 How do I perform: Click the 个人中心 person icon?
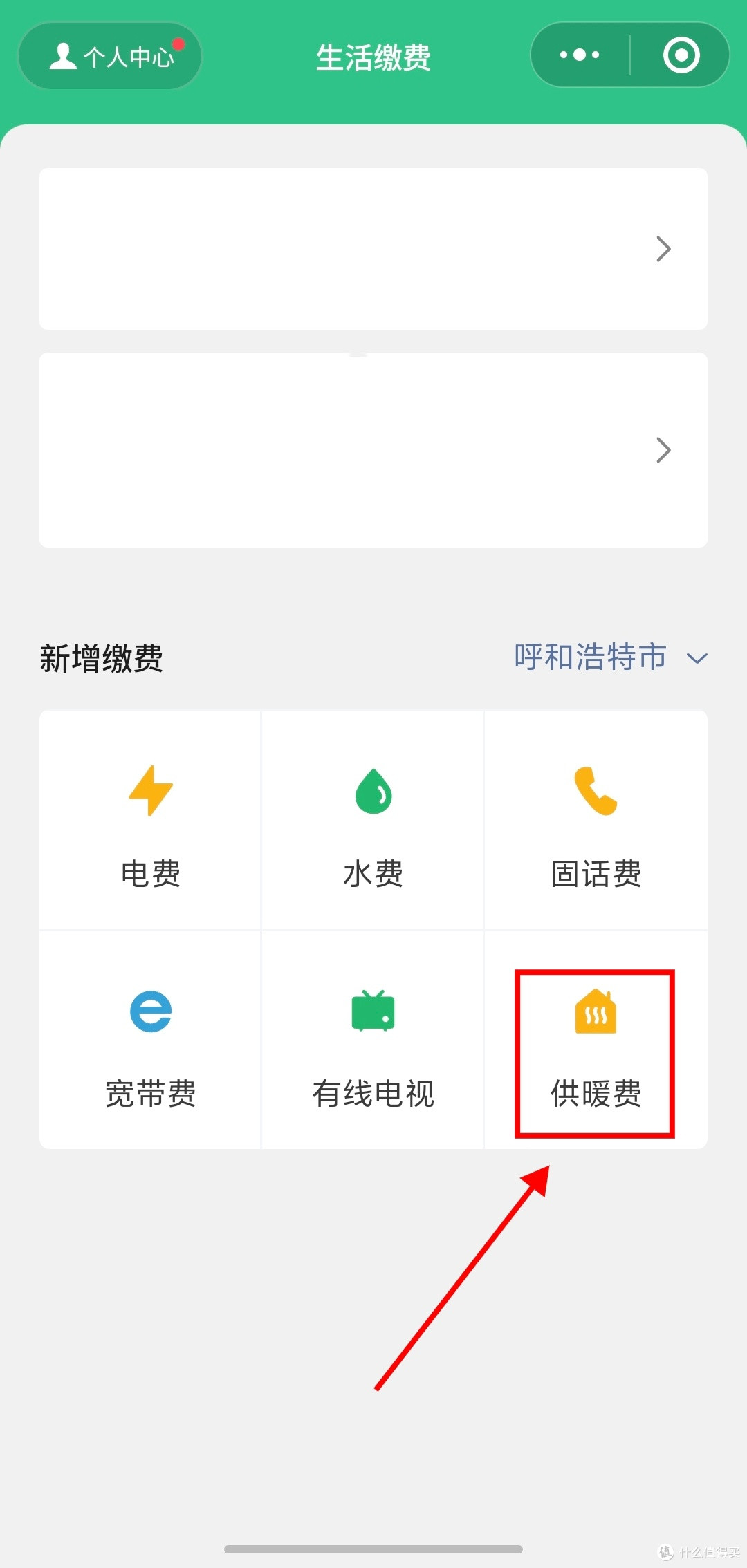(x=62, y=55)
